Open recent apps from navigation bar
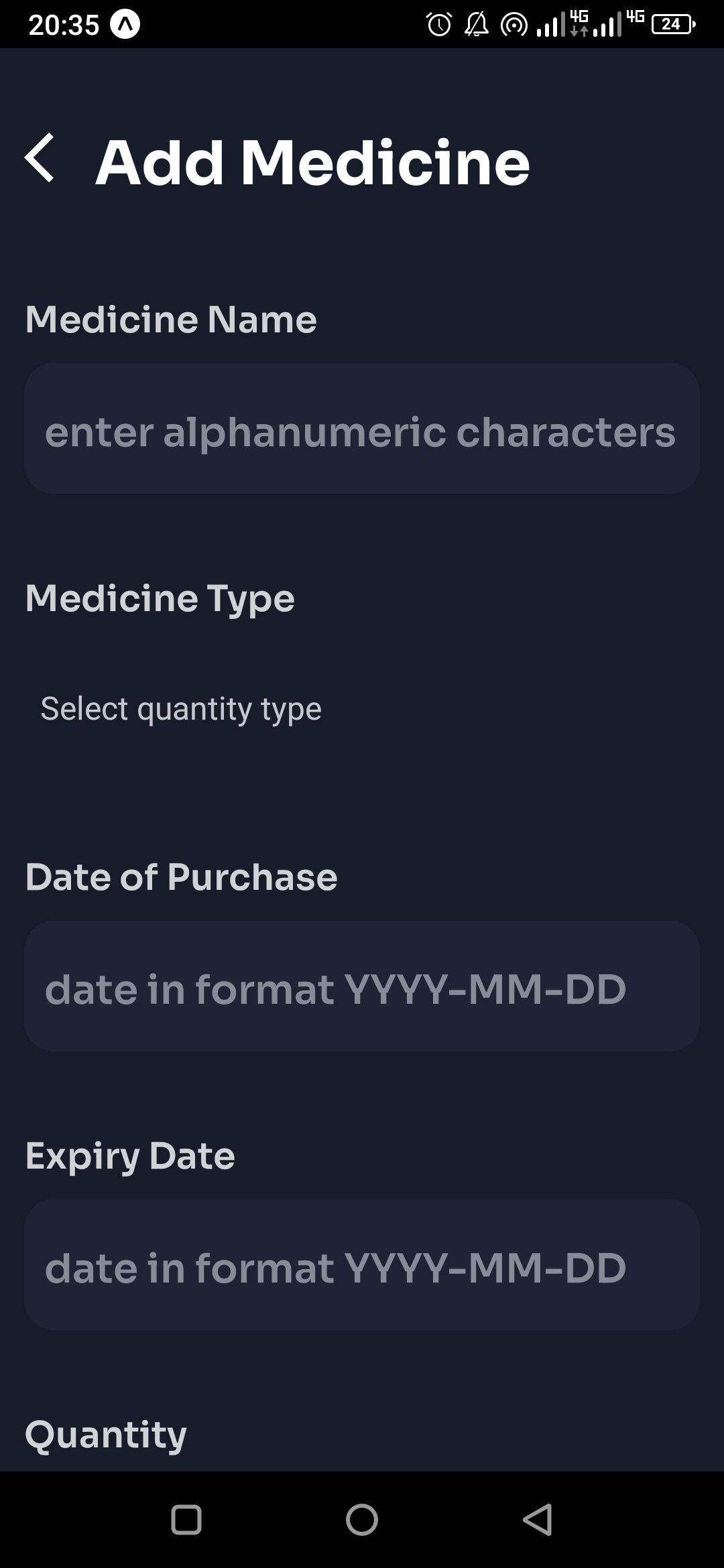 pos(186,1519)
